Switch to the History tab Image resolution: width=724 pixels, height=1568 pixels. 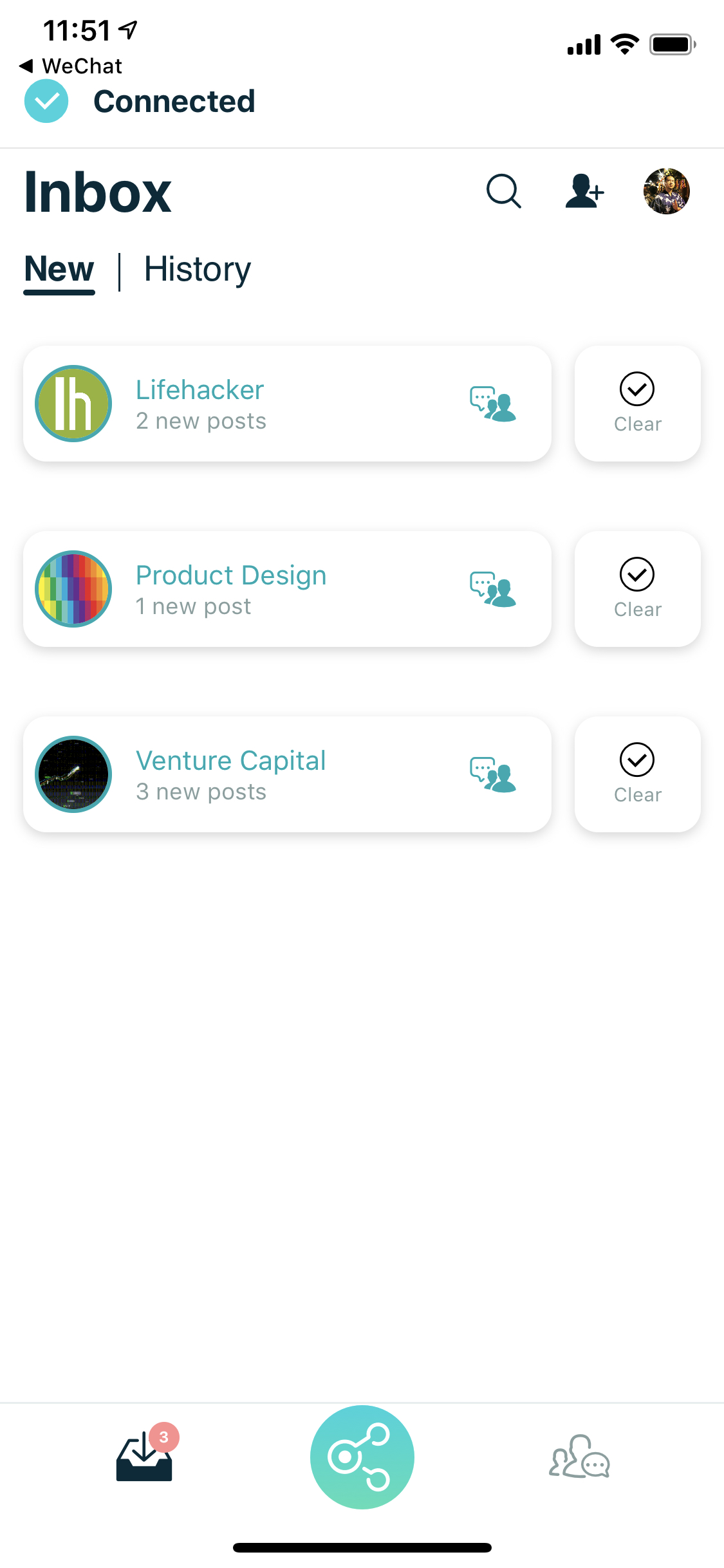(197, 270)
